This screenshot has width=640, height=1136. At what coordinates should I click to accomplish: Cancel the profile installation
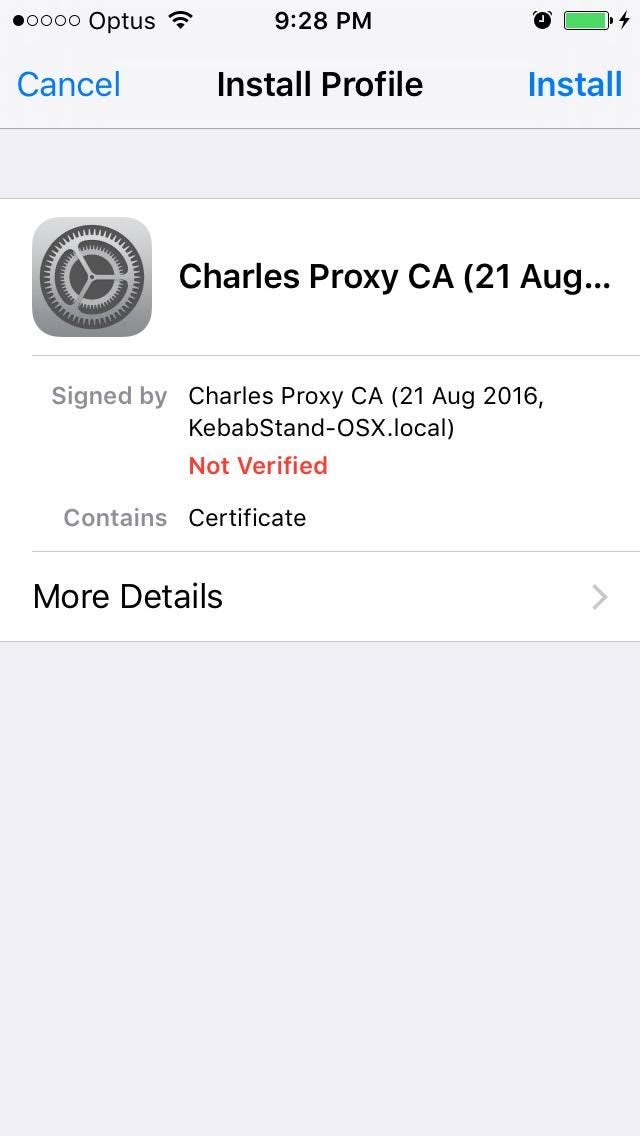coord(69,85)
